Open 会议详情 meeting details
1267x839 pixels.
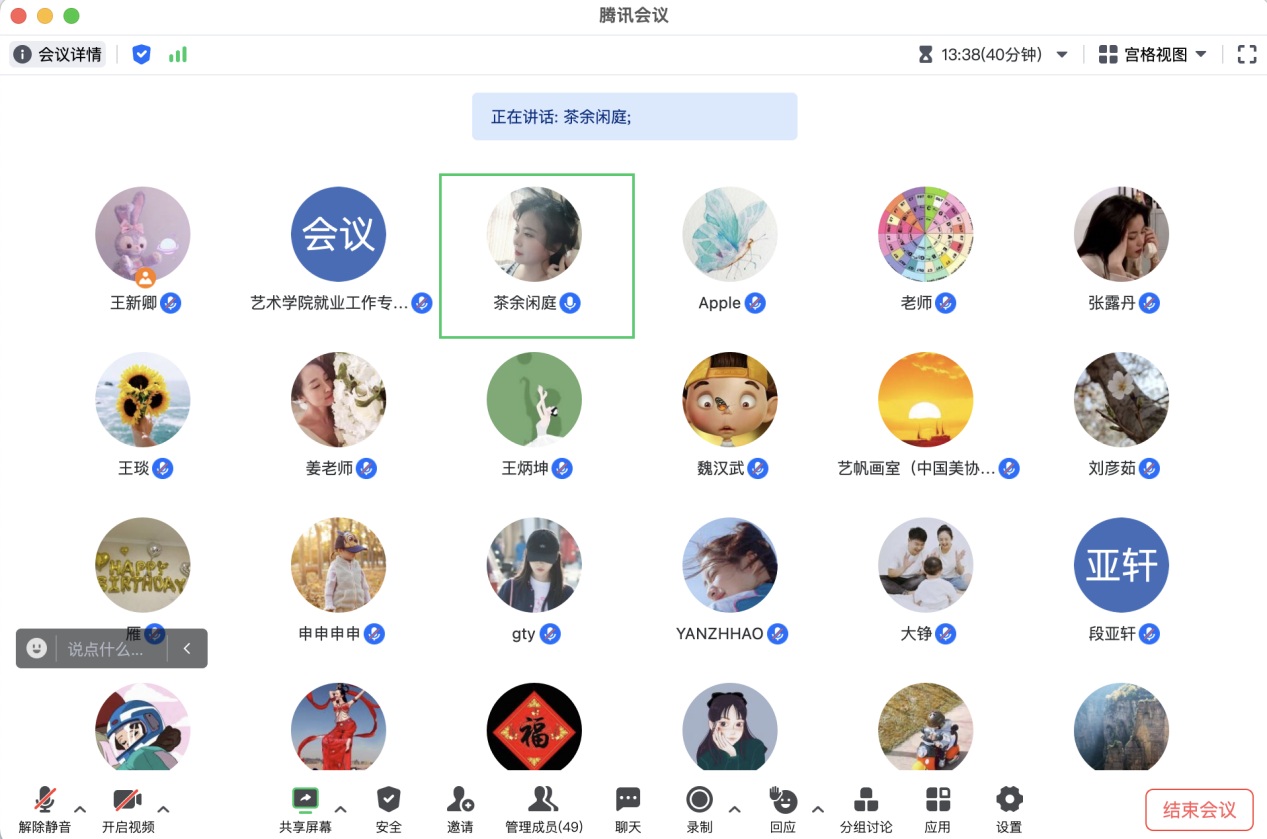click(58, 54)
